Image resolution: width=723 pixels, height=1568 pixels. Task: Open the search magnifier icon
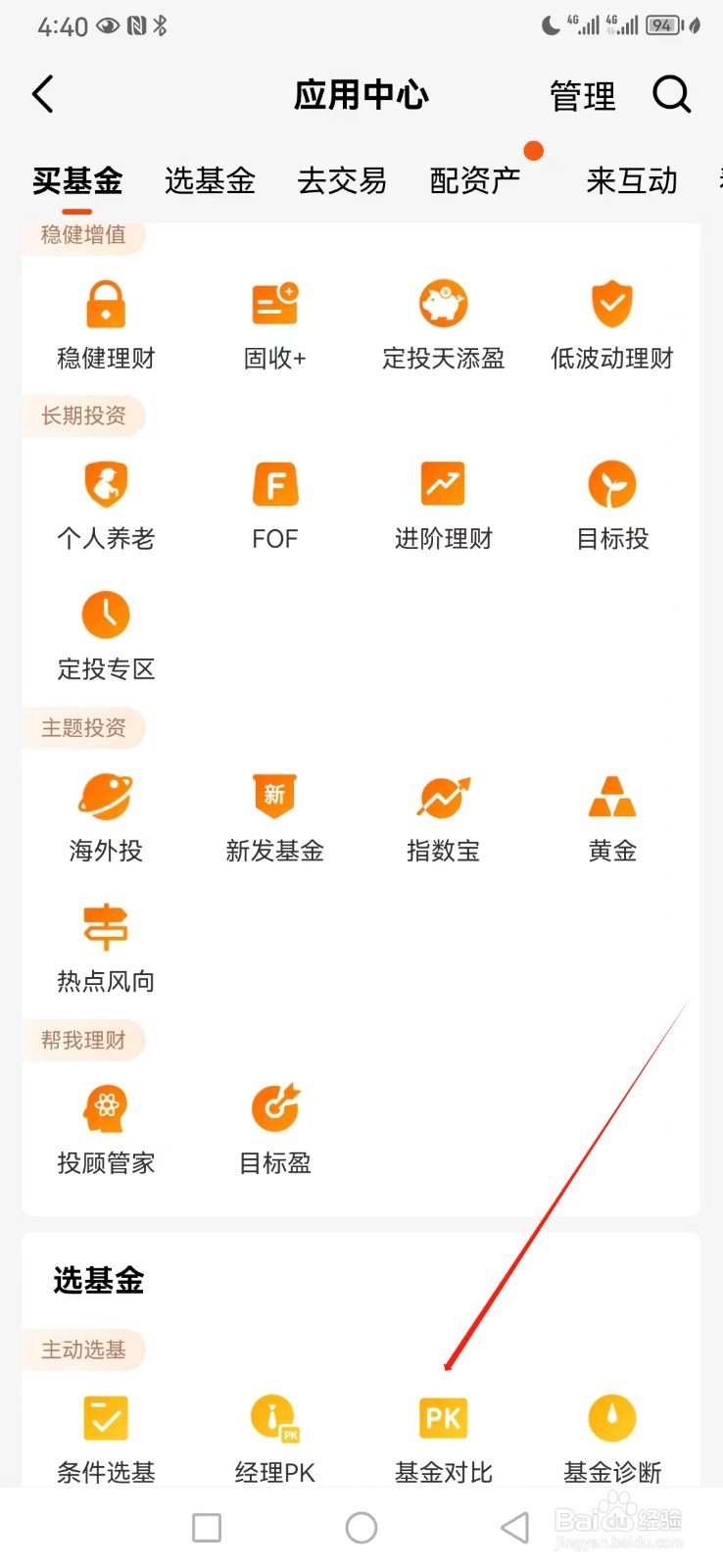click(672, 95)
